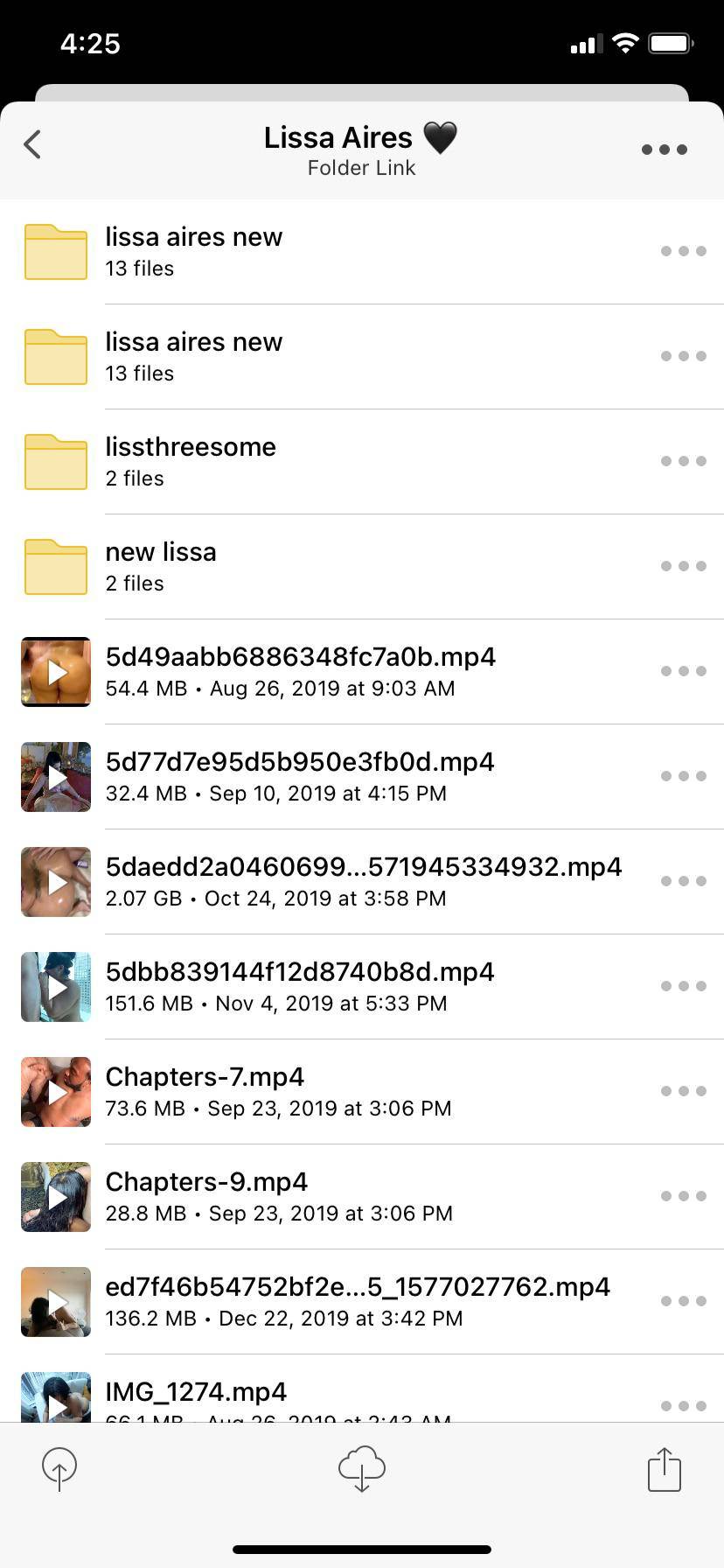Open the folder link overflow menu
The image size is (724, 1568).
pos(664,150)
